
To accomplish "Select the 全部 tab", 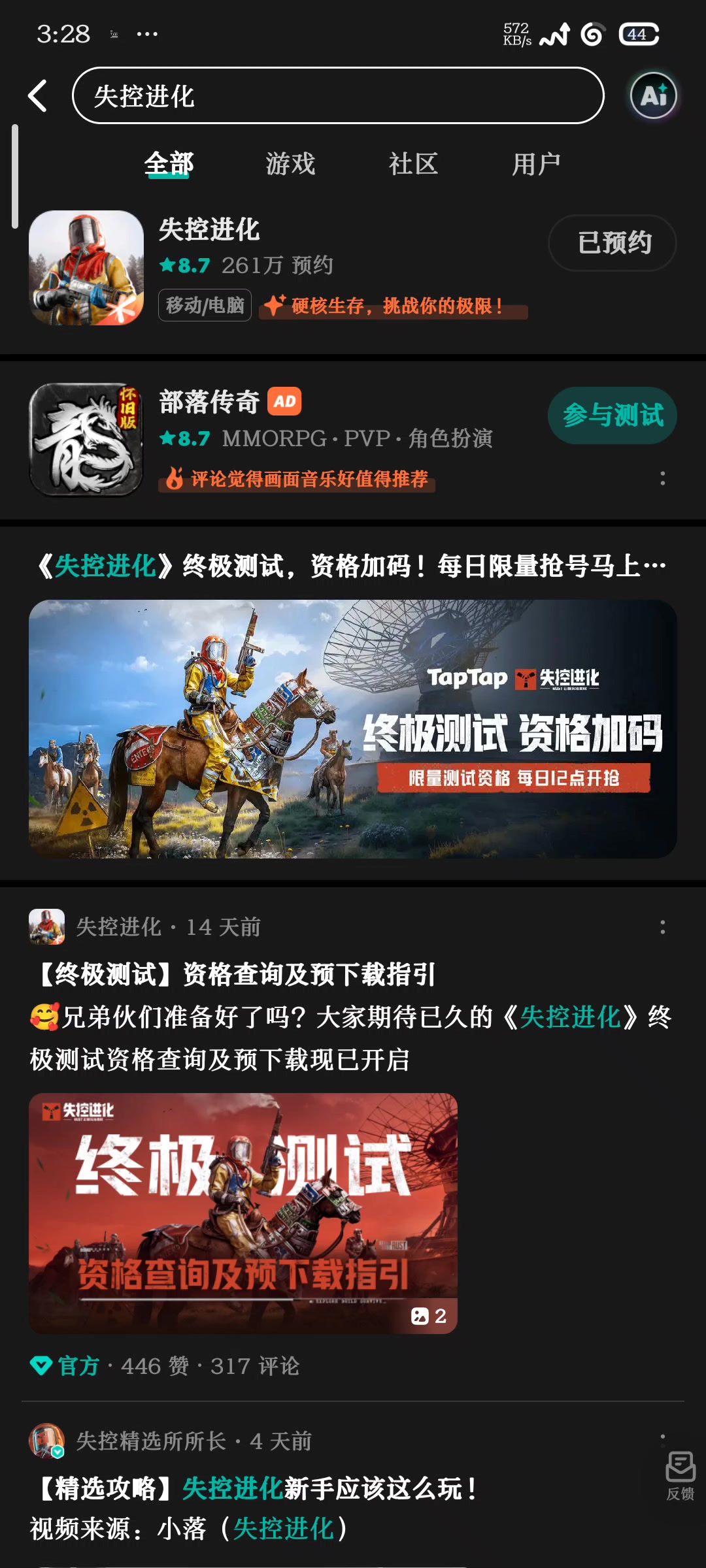I will (169, 164).
